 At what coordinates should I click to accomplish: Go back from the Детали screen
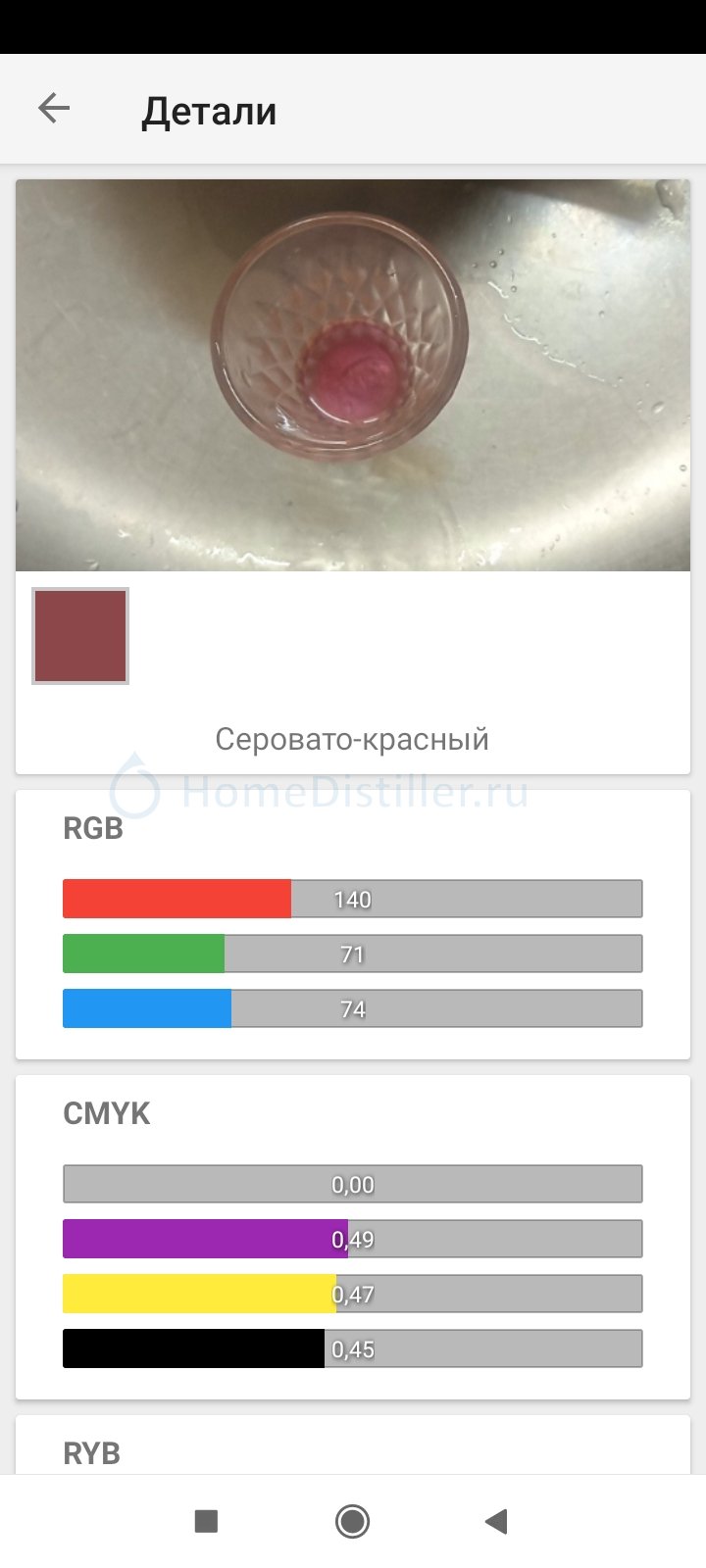[54, 108]
